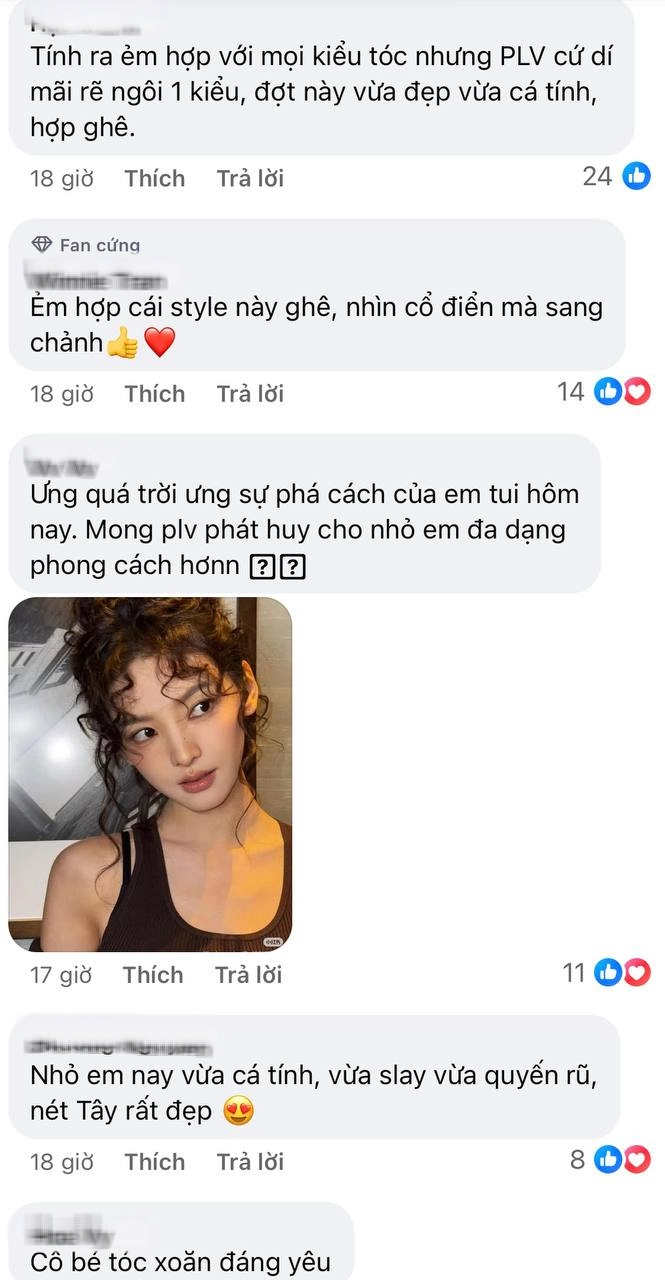Image resolution: width=665 pixels, height=1280 pixels.
Task: Like the comment starting "Tính ra ẻm hợp"
Action: (155, 178)
